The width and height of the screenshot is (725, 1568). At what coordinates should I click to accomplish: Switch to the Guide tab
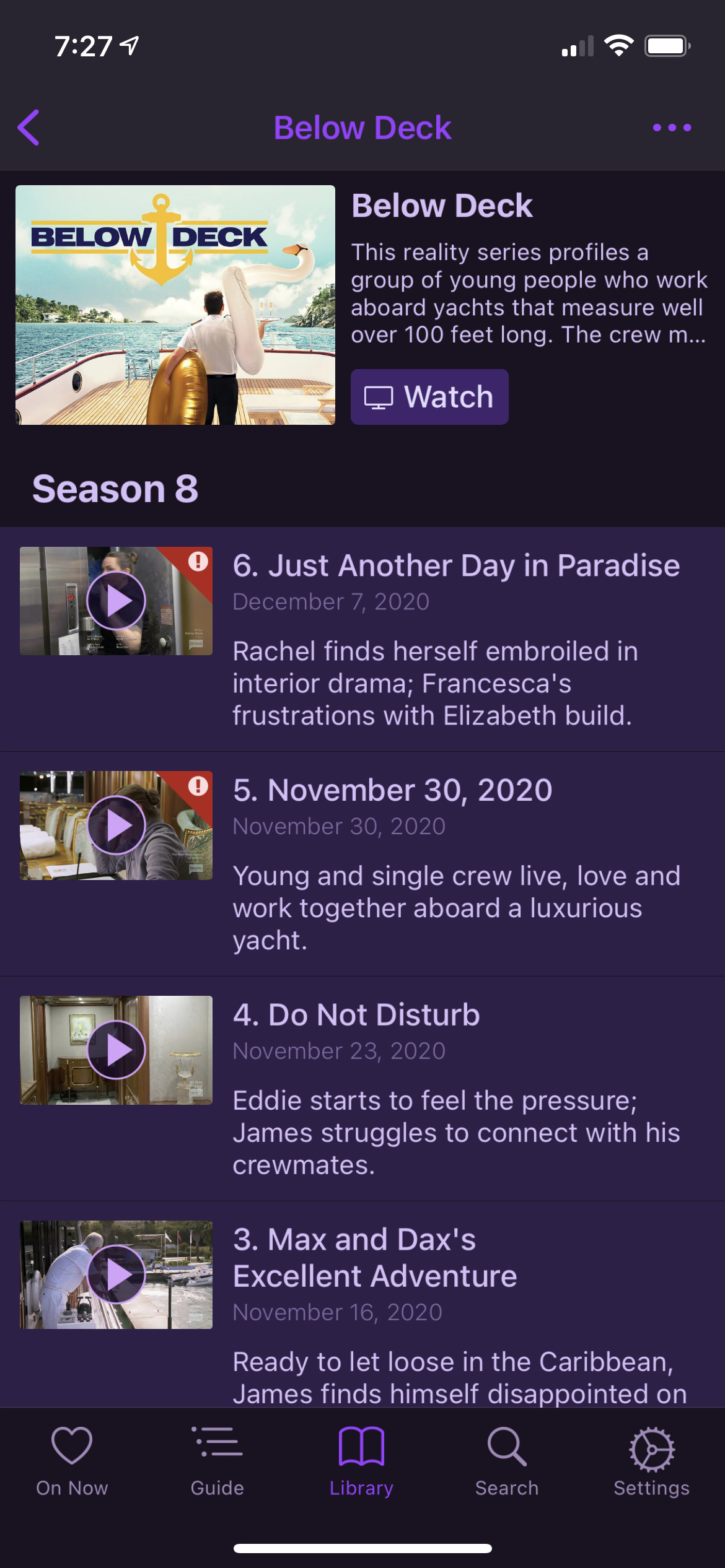click(217, 1460)
